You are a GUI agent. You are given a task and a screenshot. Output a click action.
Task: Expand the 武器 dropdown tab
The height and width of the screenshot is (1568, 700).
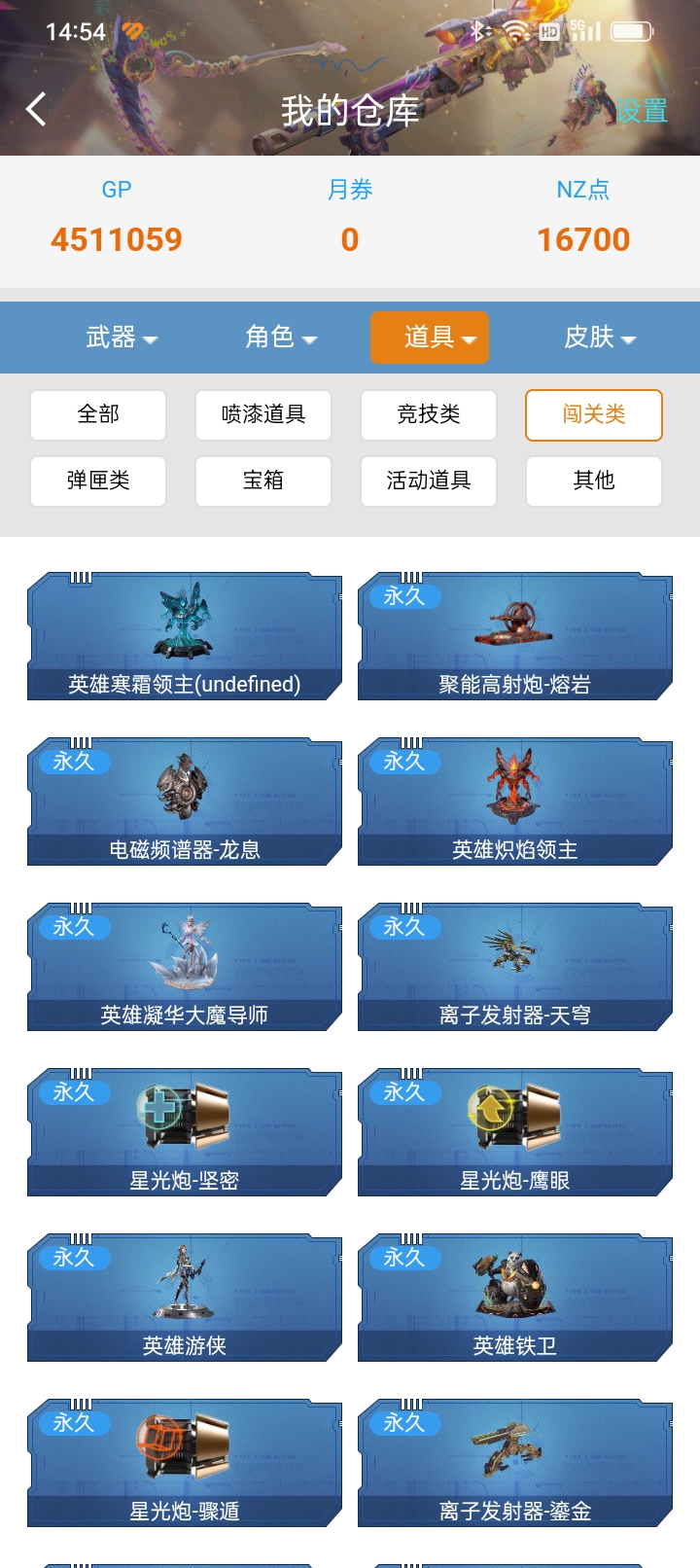[x=121, y=338]
